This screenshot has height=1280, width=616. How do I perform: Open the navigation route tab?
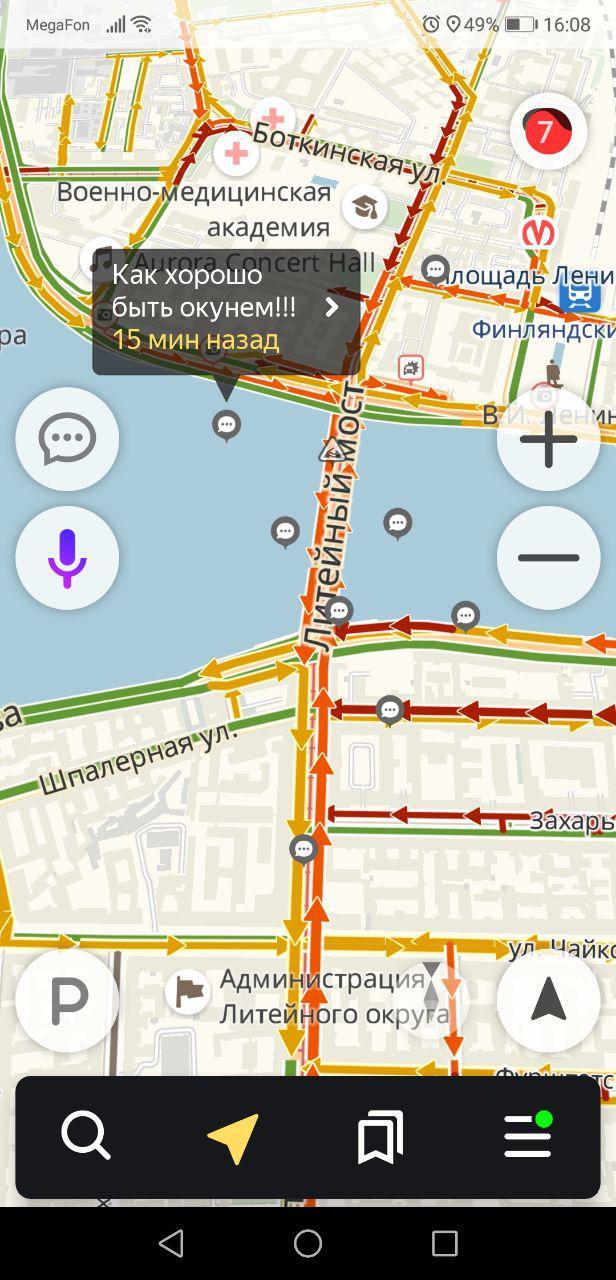[233, 1137]
